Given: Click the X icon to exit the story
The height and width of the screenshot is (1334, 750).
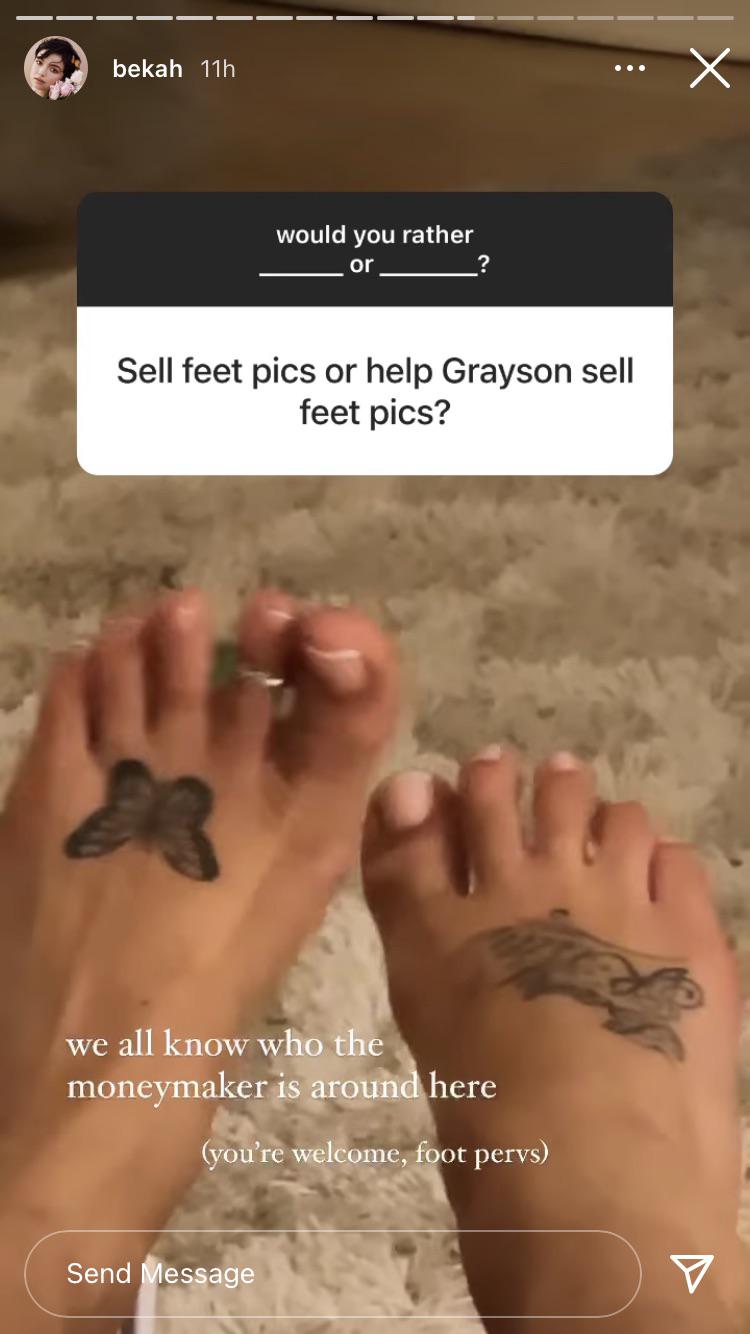Looking at the screenshot, I should pyautogui.click(x=710, y=68).
